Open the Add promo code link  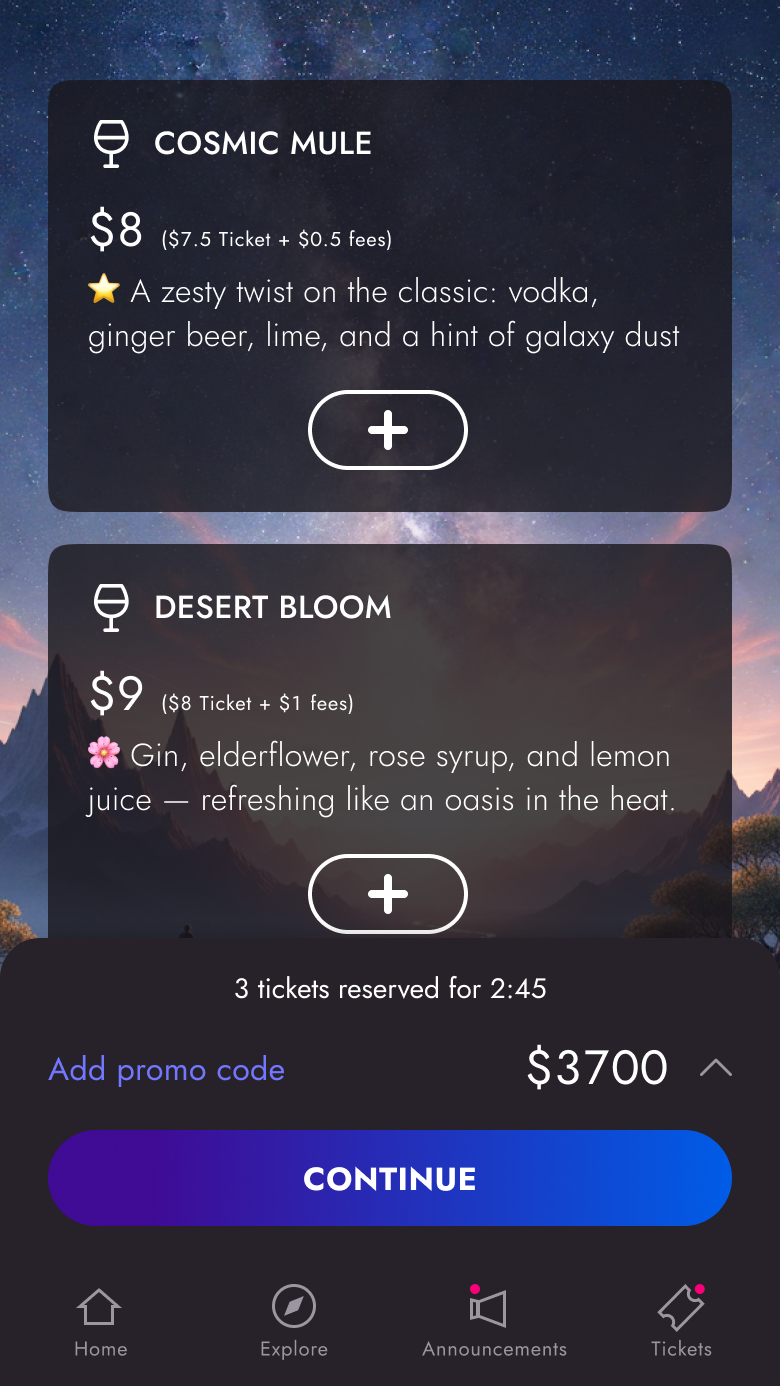(167, 1069)
